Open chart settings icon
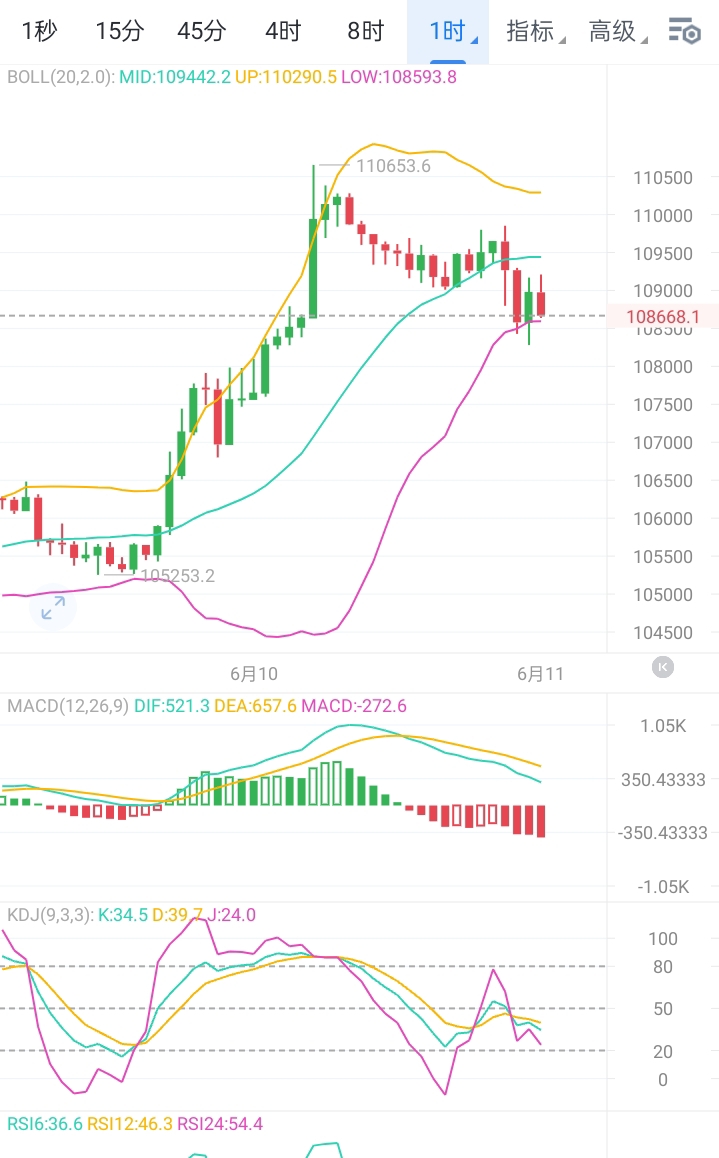Screen dimensions: 719x1158 pyautogui.click(x=684, y=31)
